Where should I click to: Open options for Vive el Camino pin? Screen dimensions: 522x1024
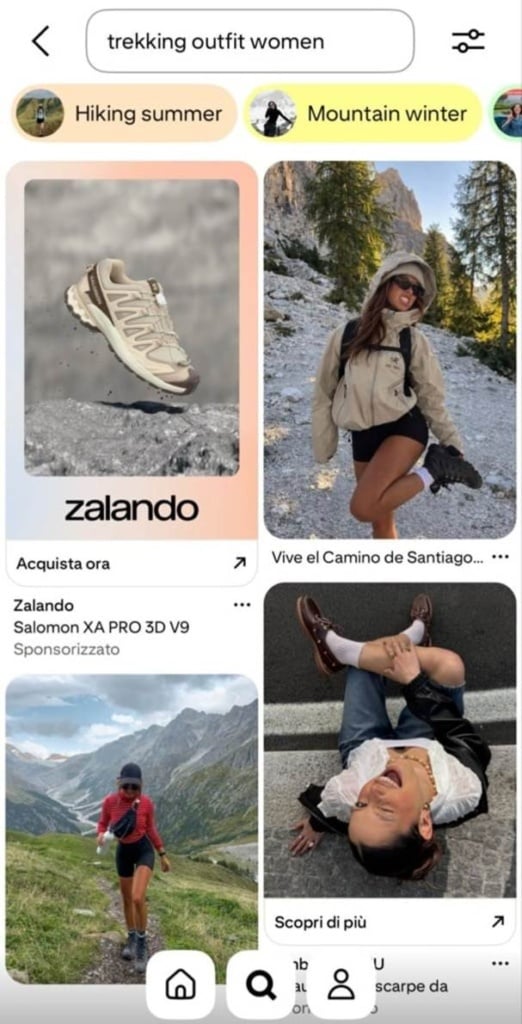500,557
